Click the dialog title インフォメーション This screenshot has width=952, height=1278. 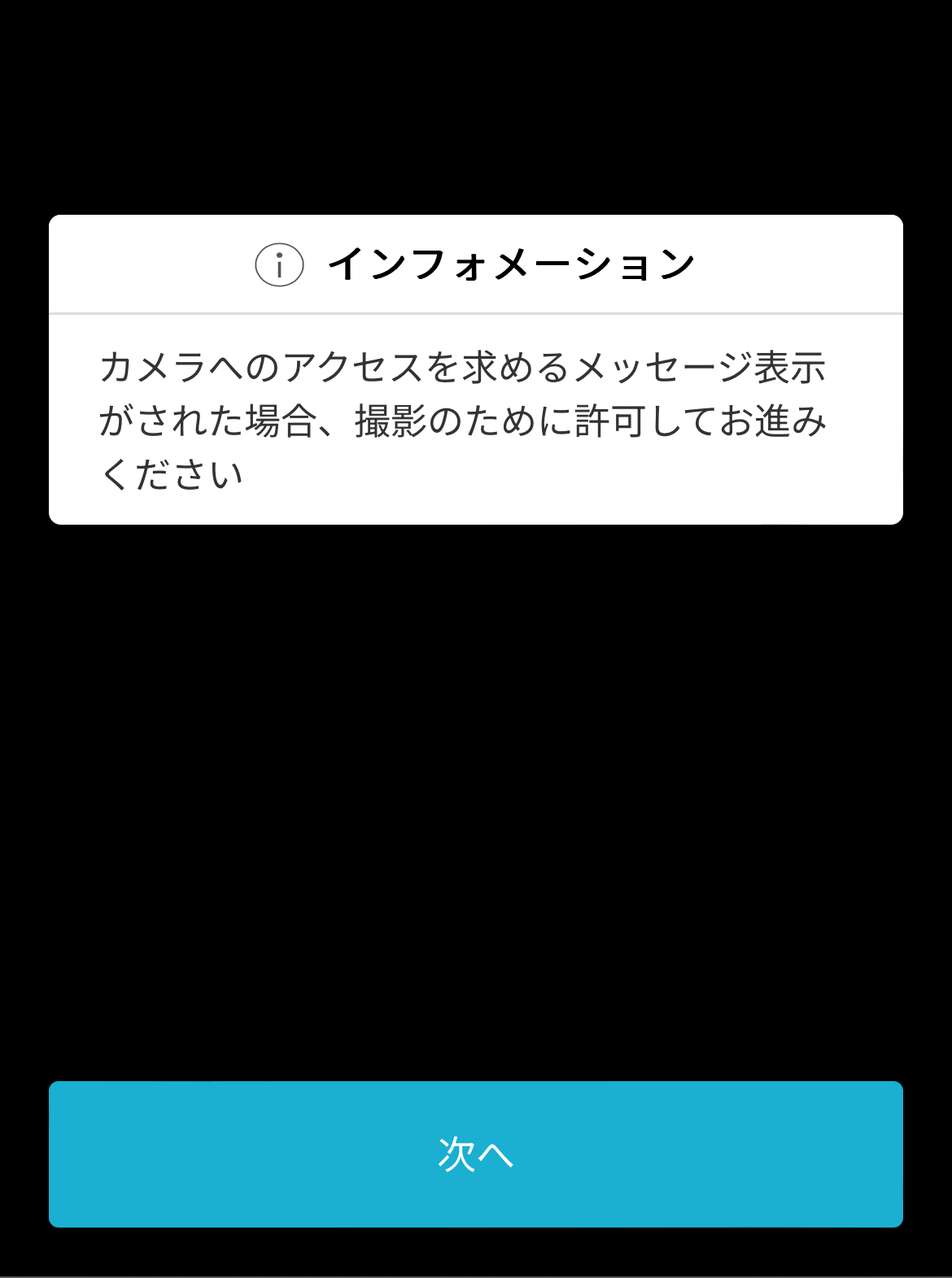pos(513,263)
